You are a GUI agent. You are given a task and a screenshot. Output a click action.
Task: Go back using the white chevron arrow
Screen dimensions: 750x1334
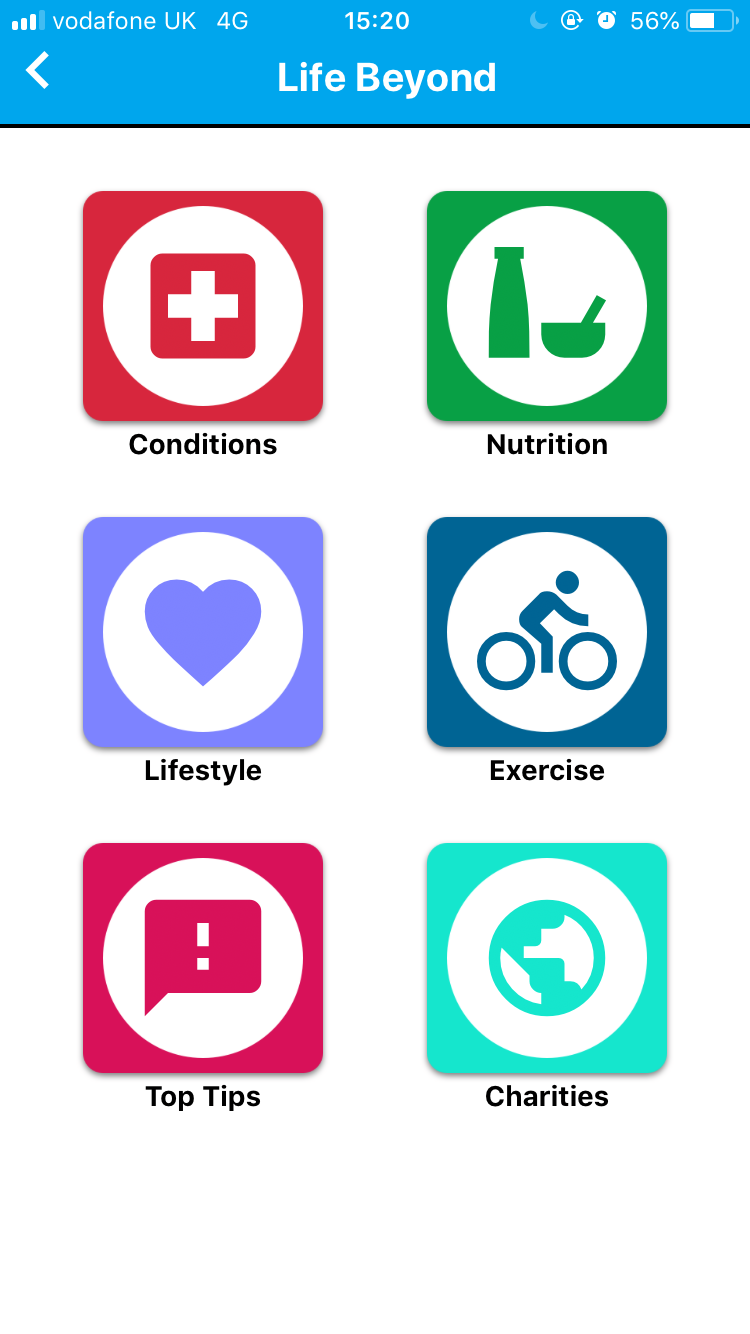pyautogui.click(x=37, y=72)
